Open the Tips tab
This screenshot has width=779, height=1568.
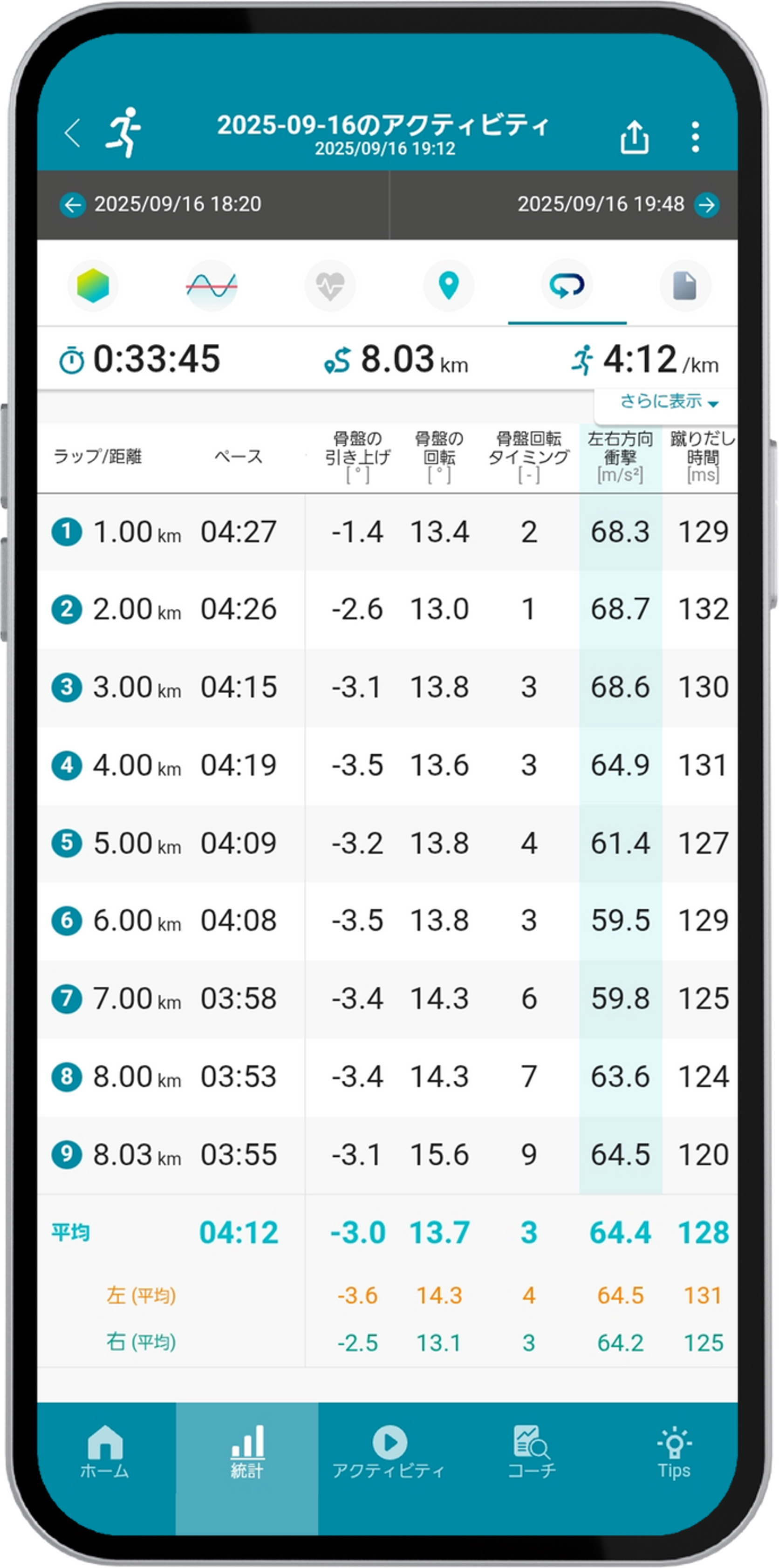coord(674,1452)
